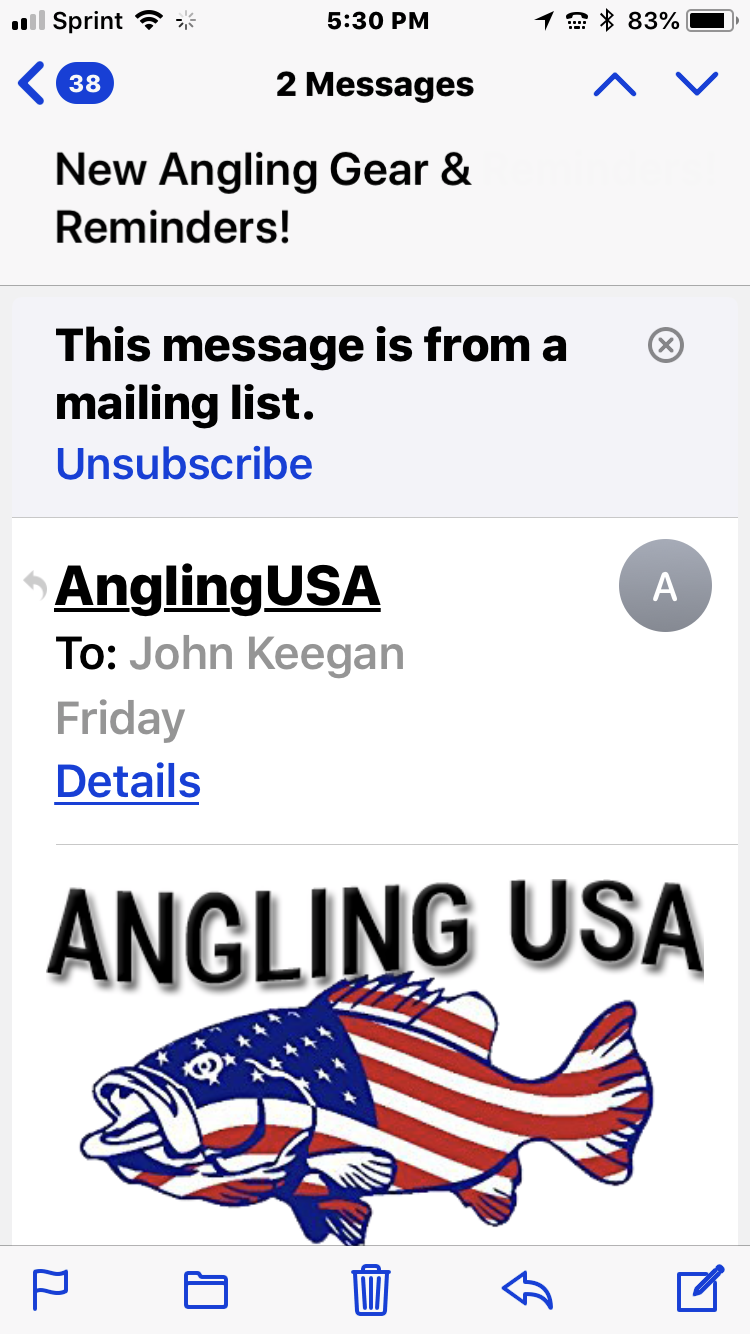The width and height of the screenshot is (750, 1334).
Task: Open the AnglingUSA sender contact
Action: coord(217,587)
